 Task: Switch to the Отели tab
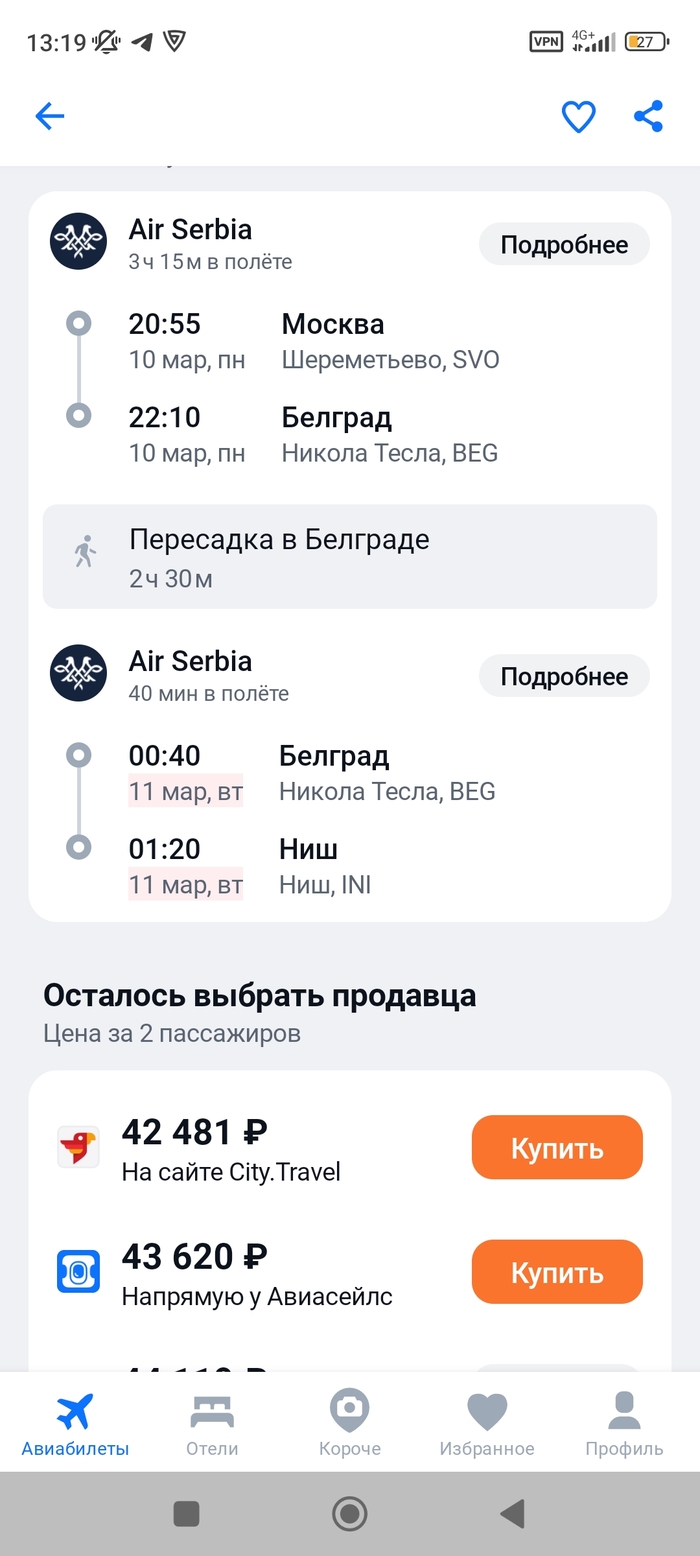tap(212, 1425)
